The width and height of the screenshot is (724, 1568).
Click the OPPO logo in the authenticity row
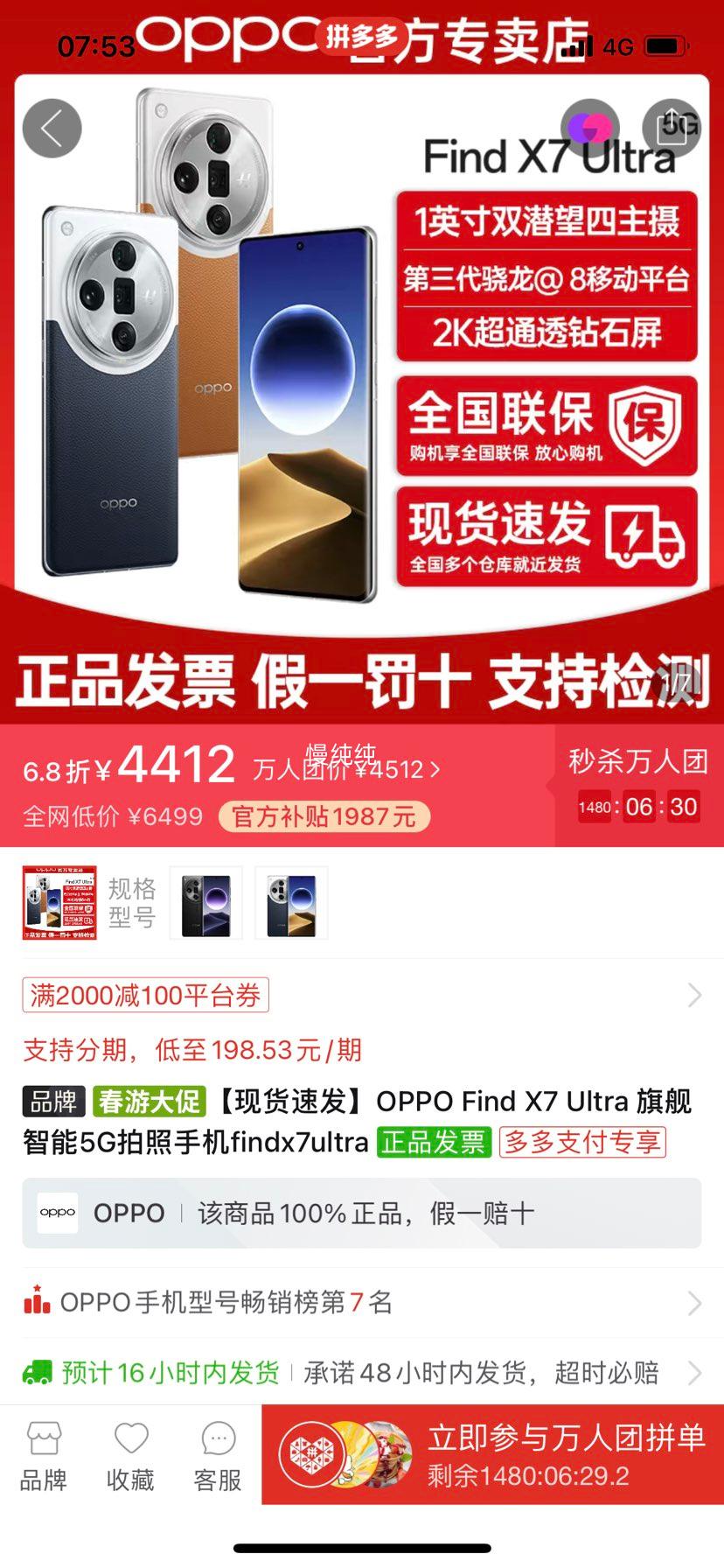point(57,1213)
